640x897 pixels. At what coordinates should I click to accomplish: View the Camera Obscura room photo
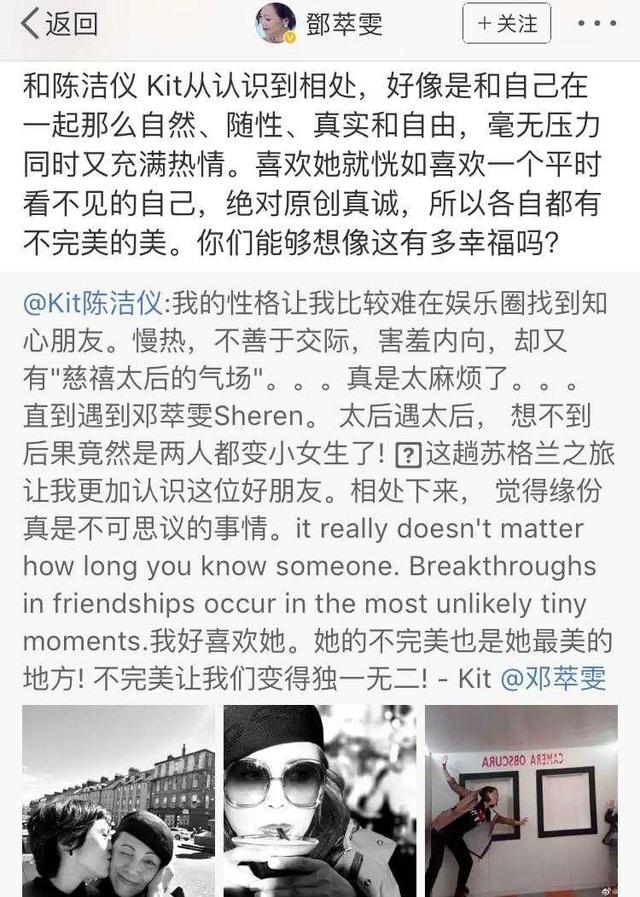click(521, 800)
